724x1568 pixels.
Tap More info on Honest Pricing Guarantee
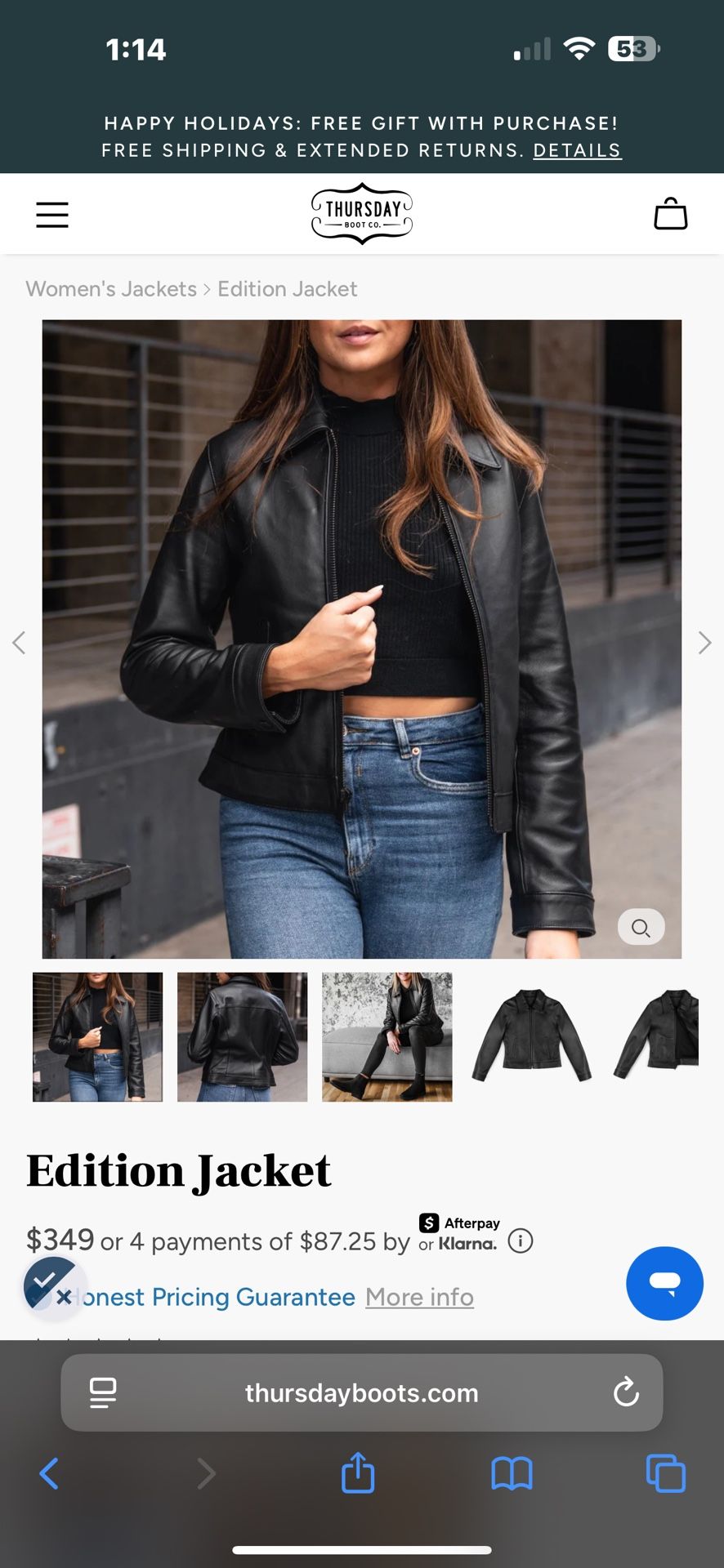pos(419,1297)
